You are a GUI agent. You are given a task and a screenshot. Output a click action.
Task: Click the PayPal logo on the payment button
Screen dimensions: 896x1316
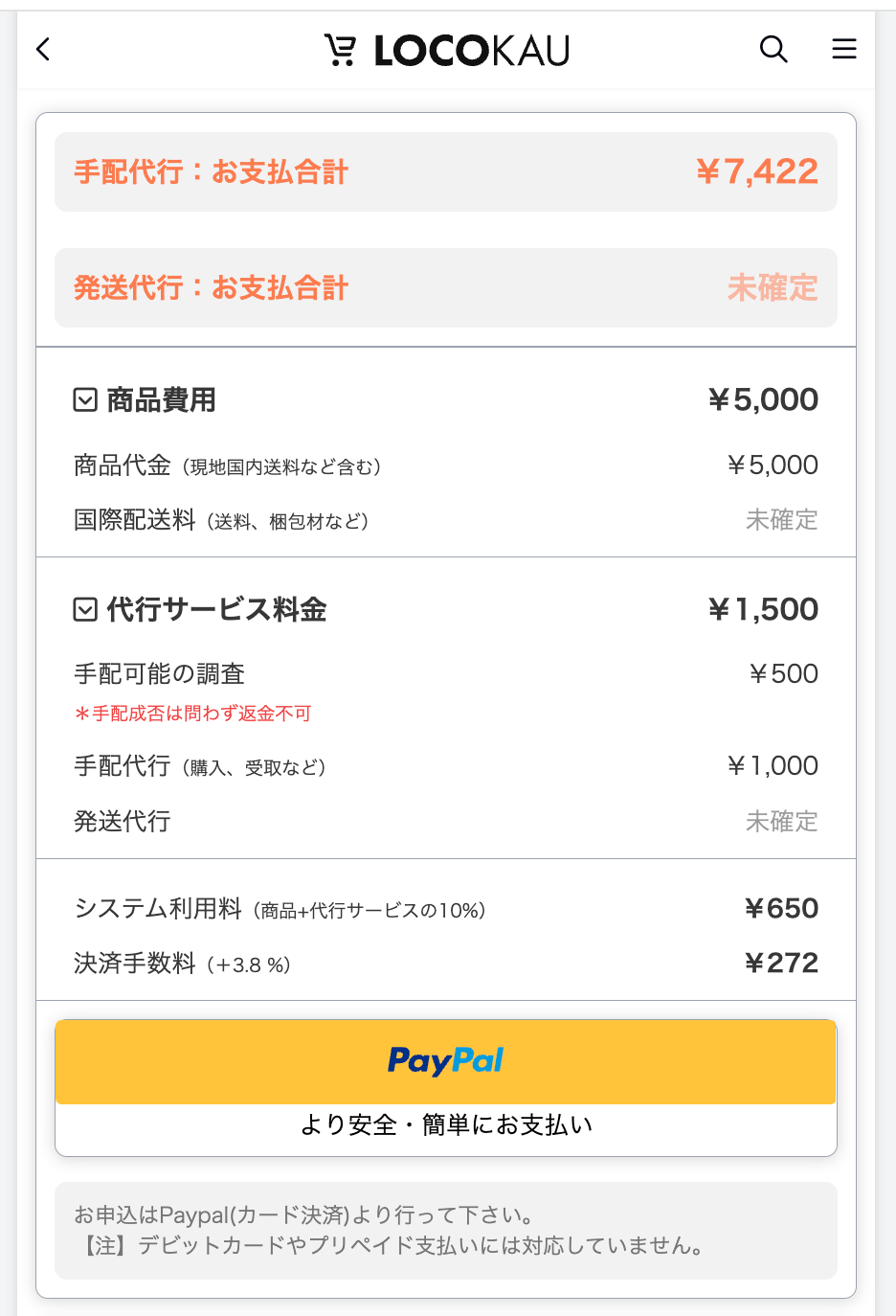(x=446, y=1061)
